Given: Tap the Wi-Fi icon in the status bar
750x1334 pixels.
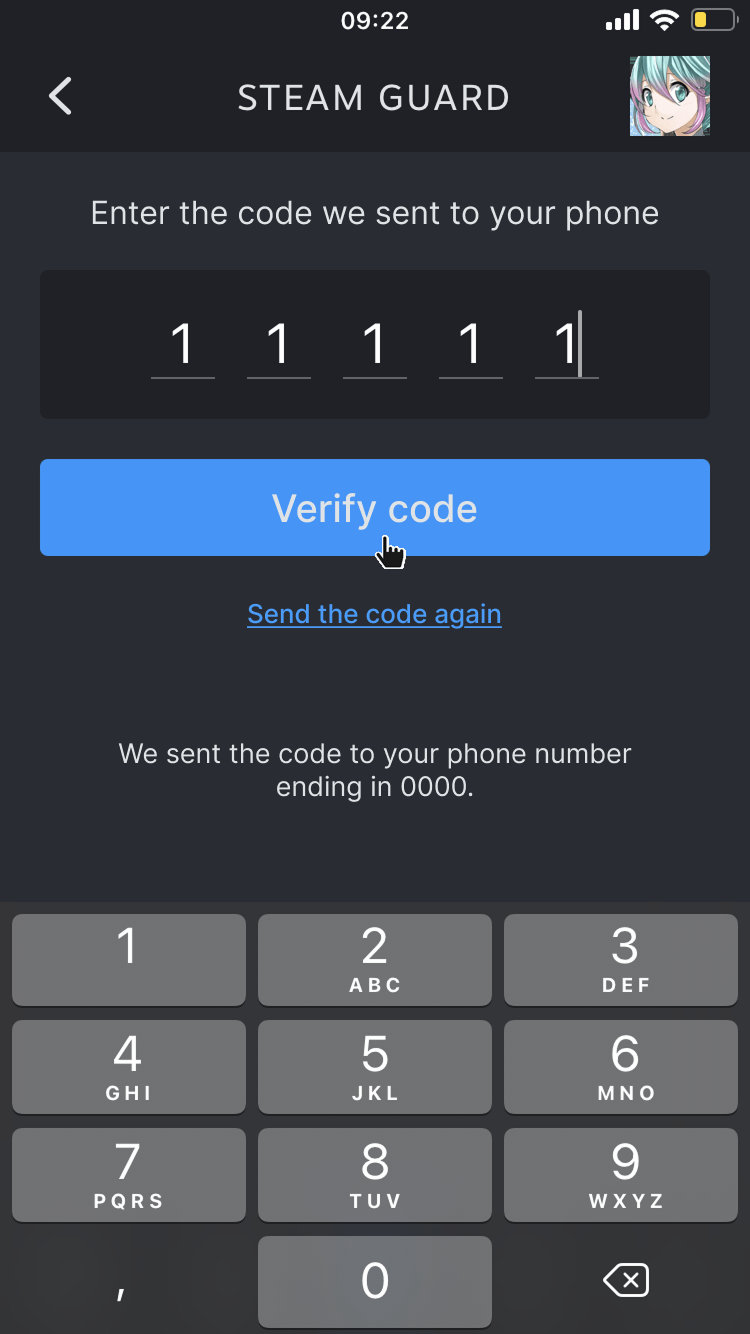Looking at the screenshot, I should (x=666, y=18).
